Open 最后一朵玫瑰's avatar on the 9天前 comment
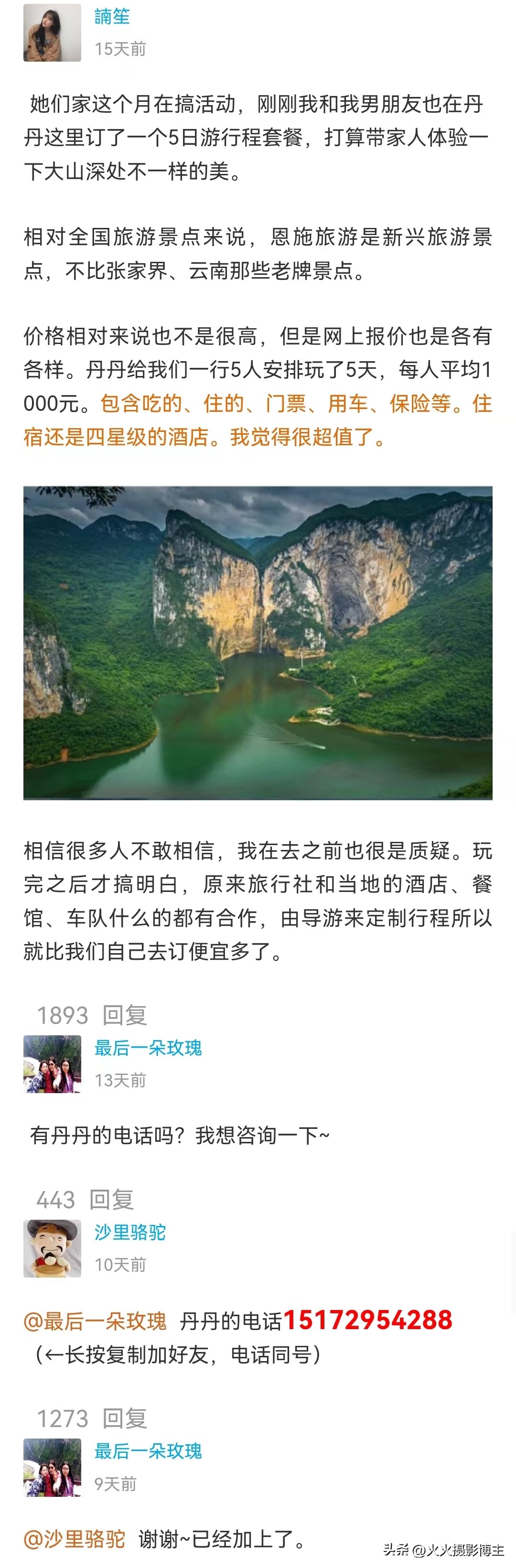Viewport: 516px width, 1568px height. [53, 1468]
